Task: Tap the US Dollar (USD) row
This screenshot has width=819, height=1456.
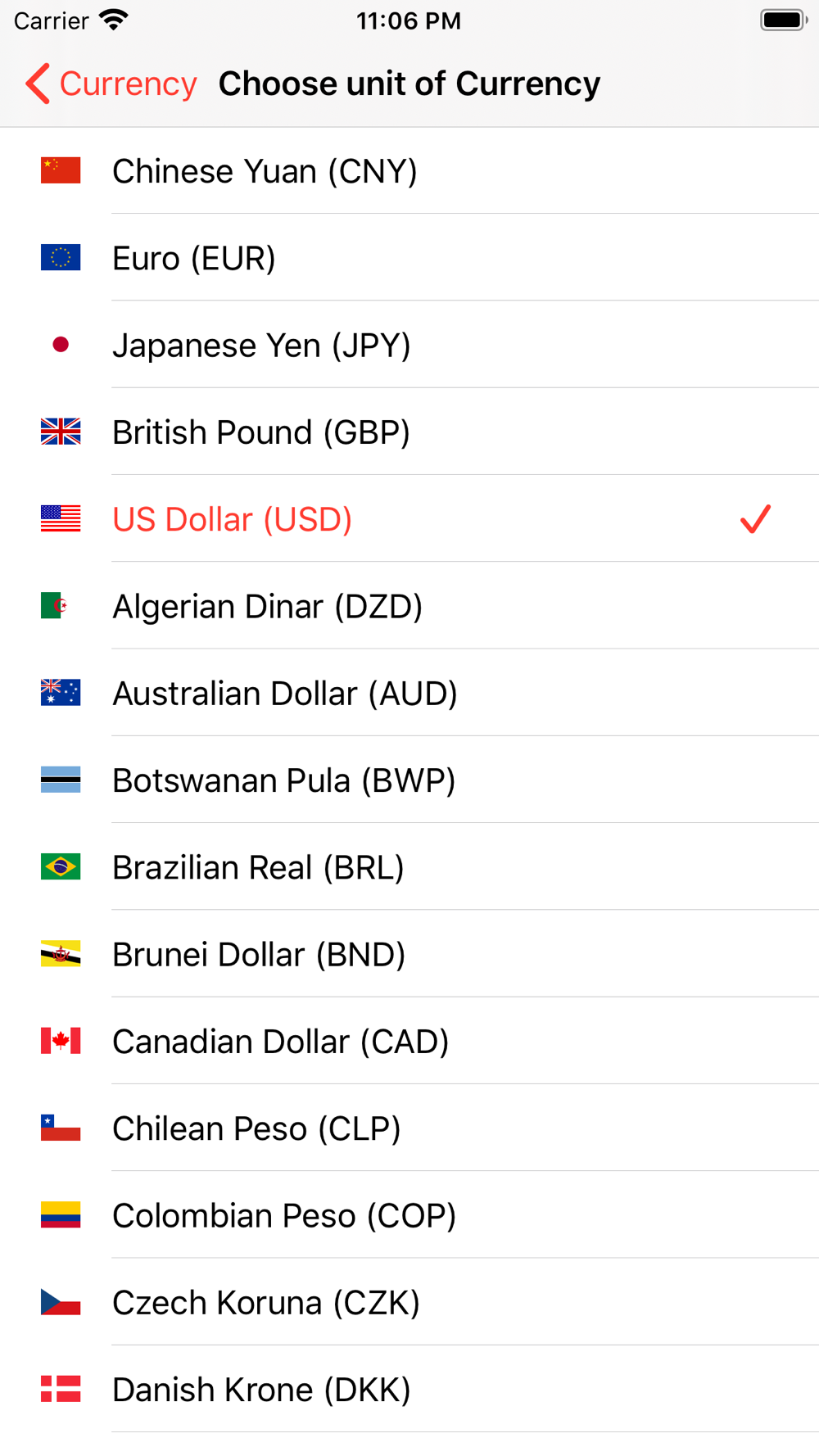Action: 233,519
